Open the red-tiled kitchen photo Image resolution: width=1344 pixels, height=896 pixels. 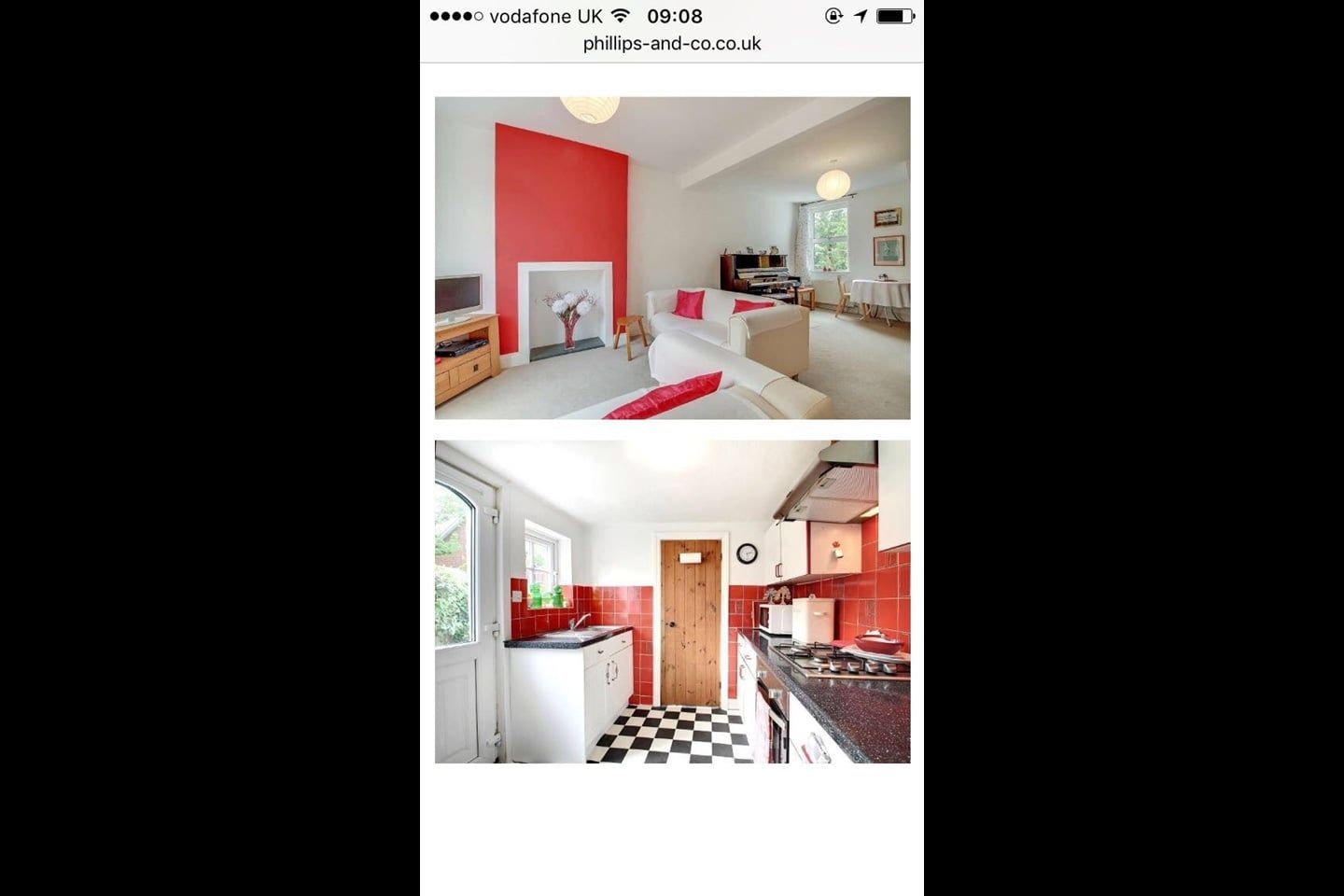pyautogui.click(x=672, y=602)
